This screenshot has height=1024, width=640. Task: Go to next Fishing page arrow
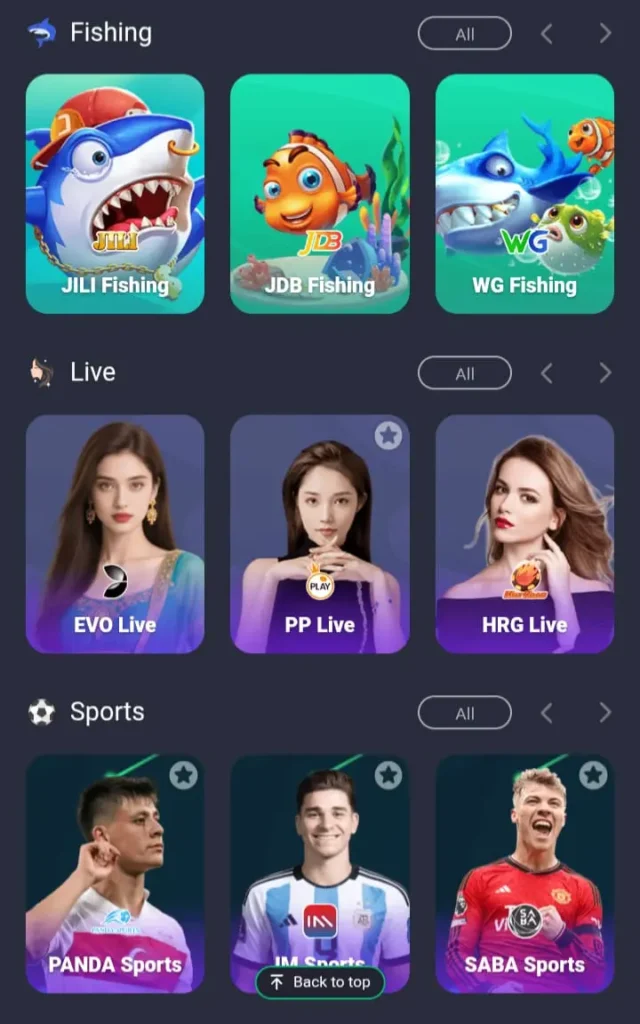click(x=605, y=34)
